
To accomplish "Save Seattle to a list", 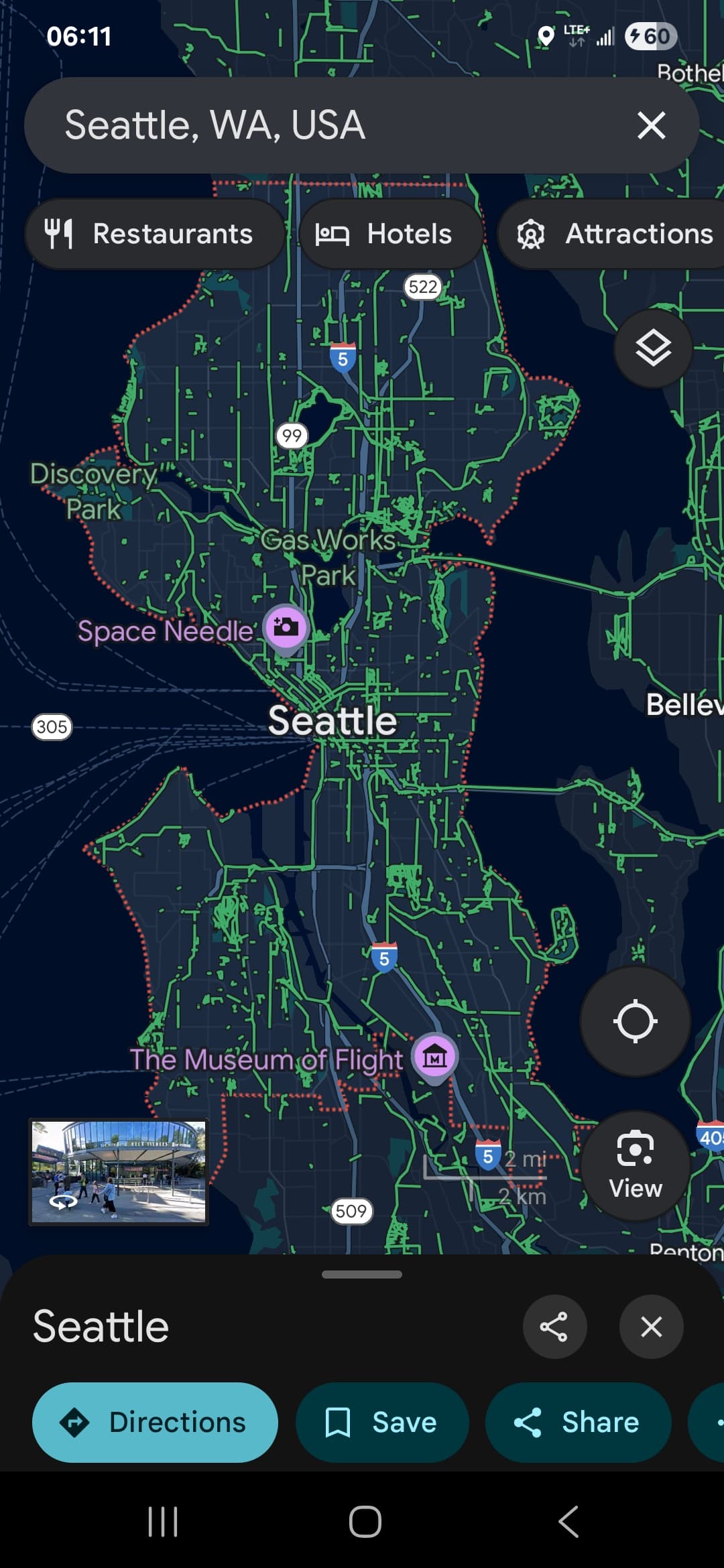I will coord(381,1422).
